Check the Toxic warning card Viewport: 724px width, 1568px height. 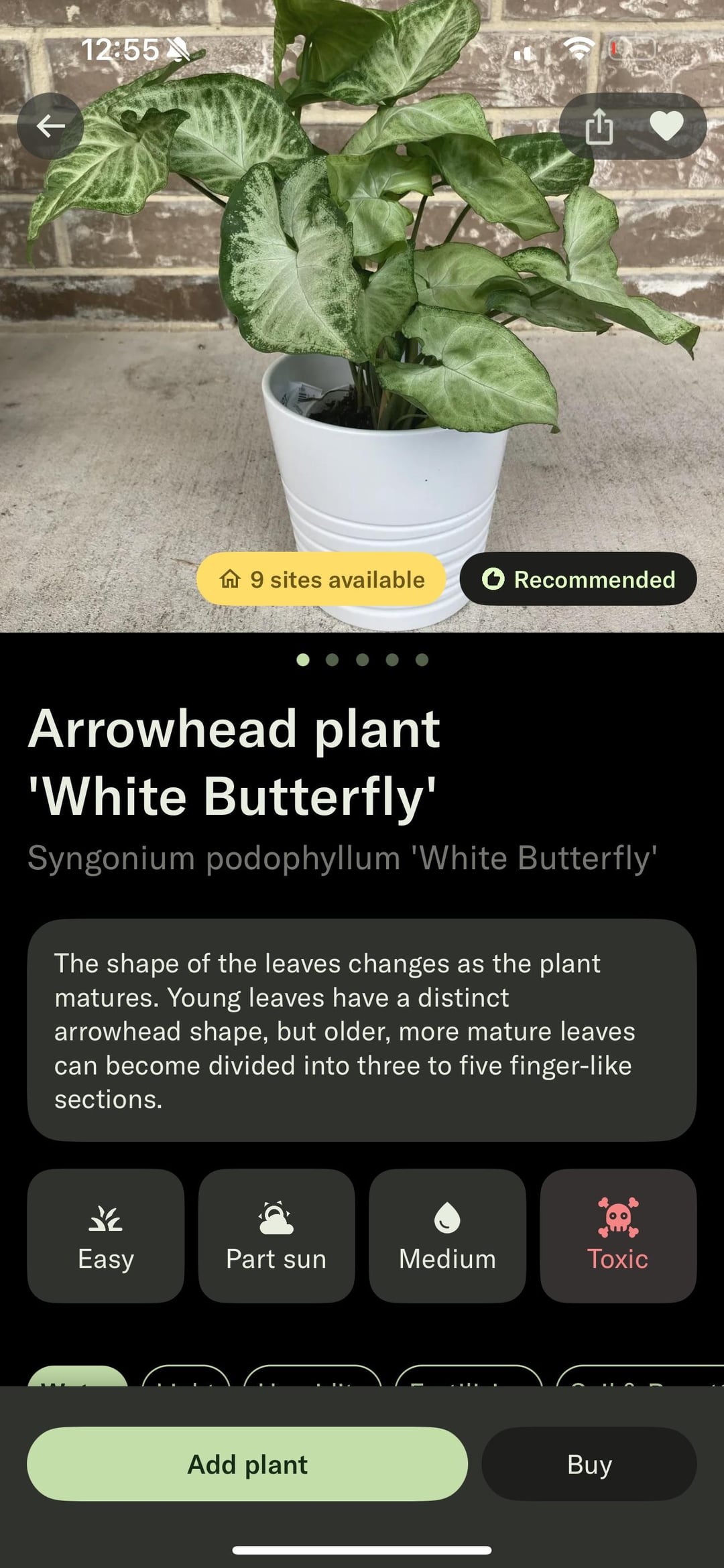click(618, 1236)
